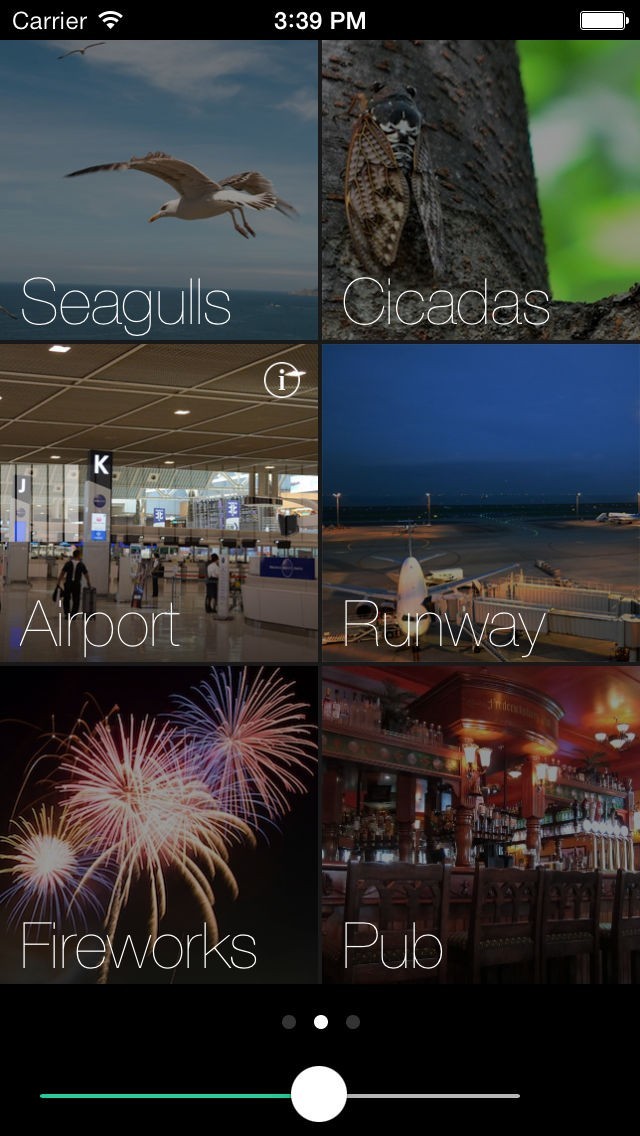Tap the page indicator dots
The image size is (640, 1136).
click(320, 1022)
